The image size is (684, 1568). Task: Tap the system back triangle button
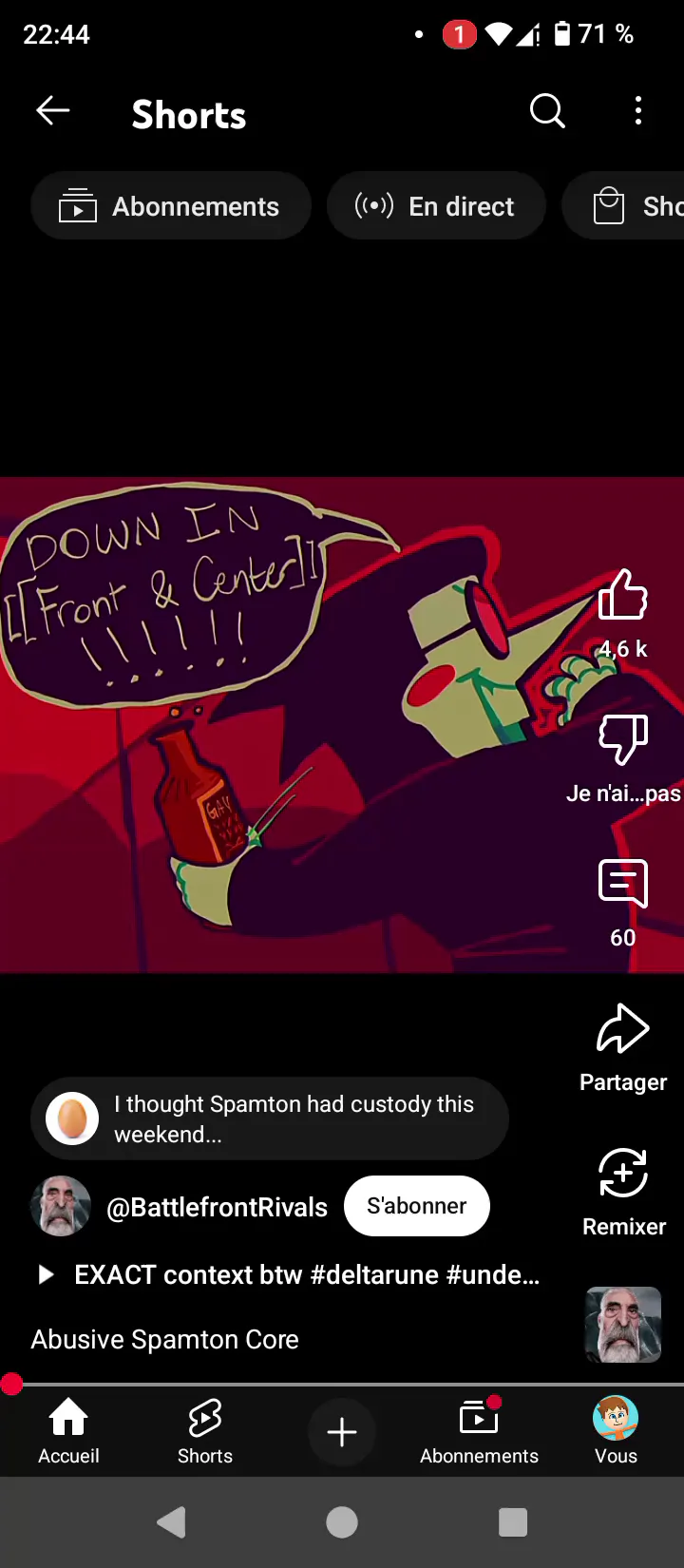coord(172,1522)
